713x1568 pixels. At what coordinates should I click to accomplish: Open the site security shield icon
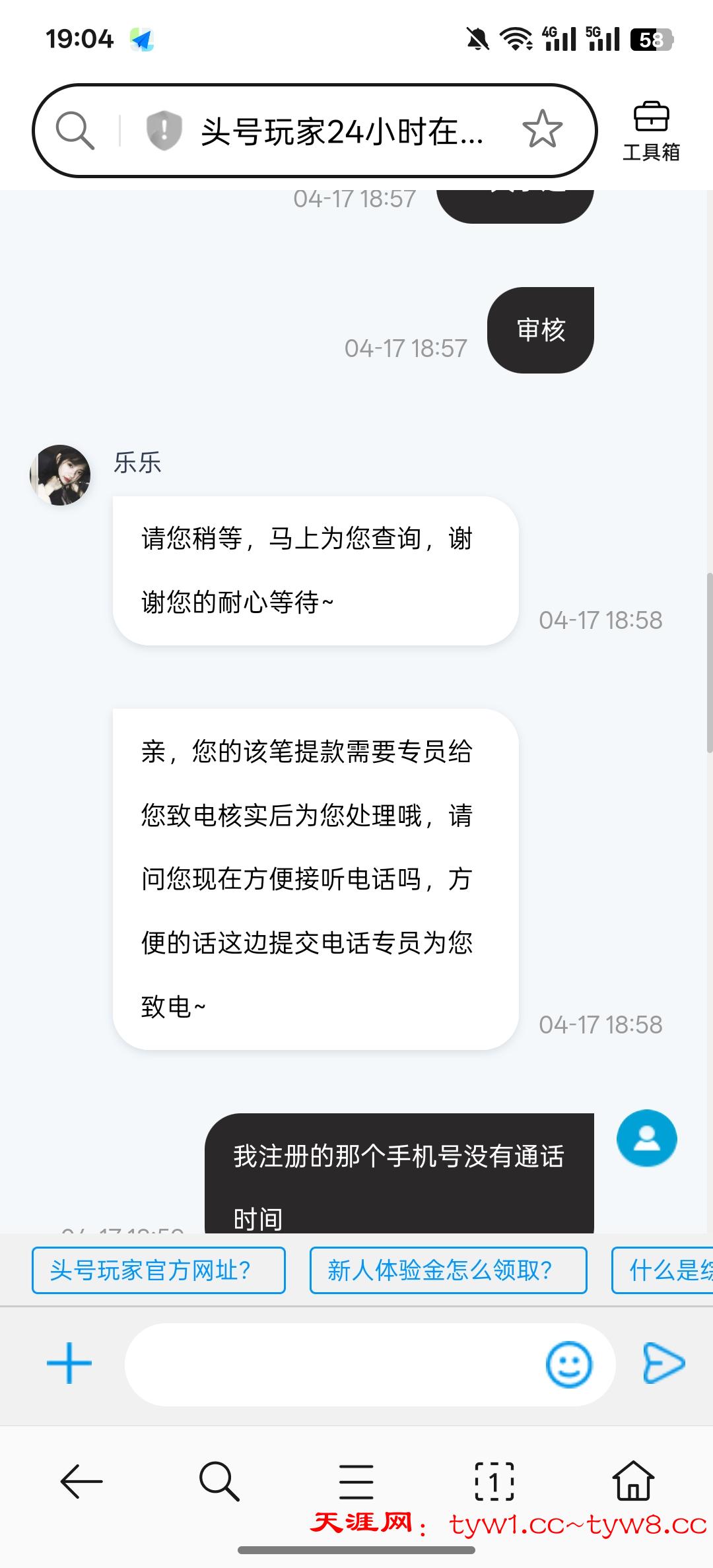(x=163, y=130)
